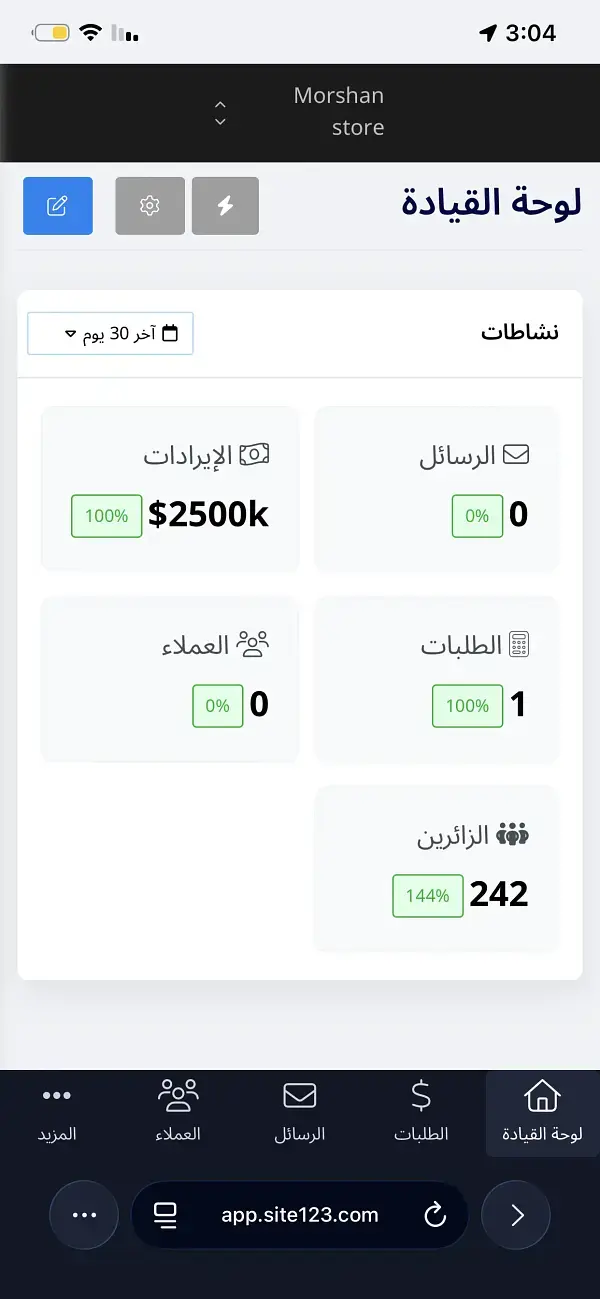Viewport: 600px width, 1299px height.
Task: Open the browser's three-dot menu
Action: point(85,1215)
